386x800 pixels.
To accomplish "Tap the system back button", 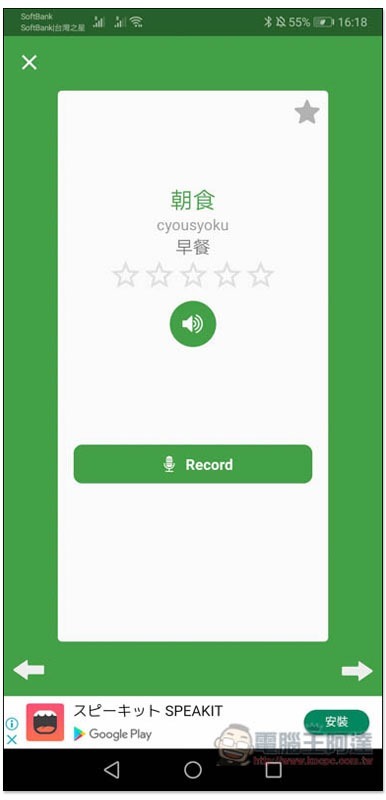I will coord(112,769).
